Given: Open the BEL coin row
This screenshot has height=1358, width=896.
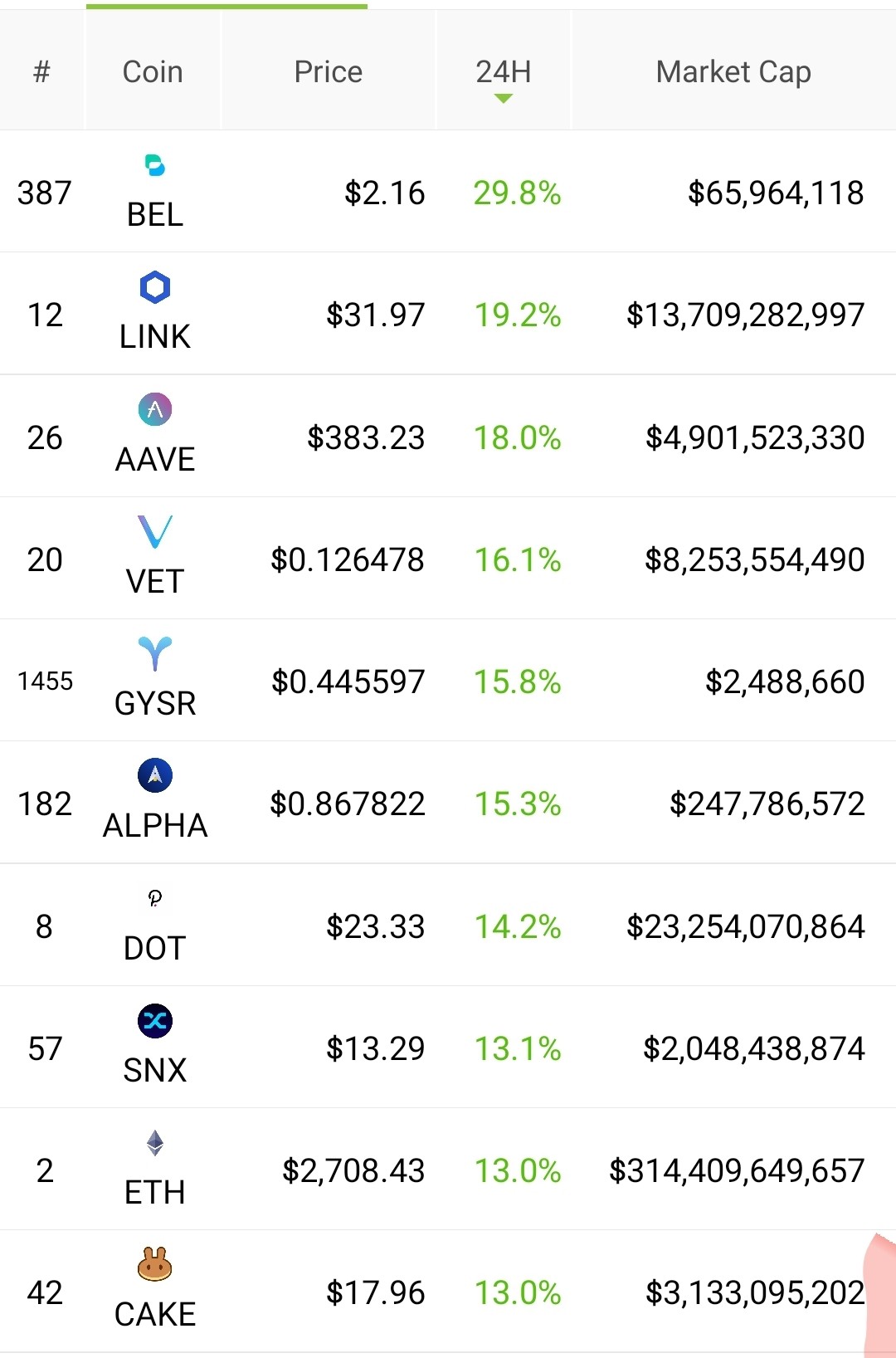Looking at the screenshot, I should tap(448, 192).
